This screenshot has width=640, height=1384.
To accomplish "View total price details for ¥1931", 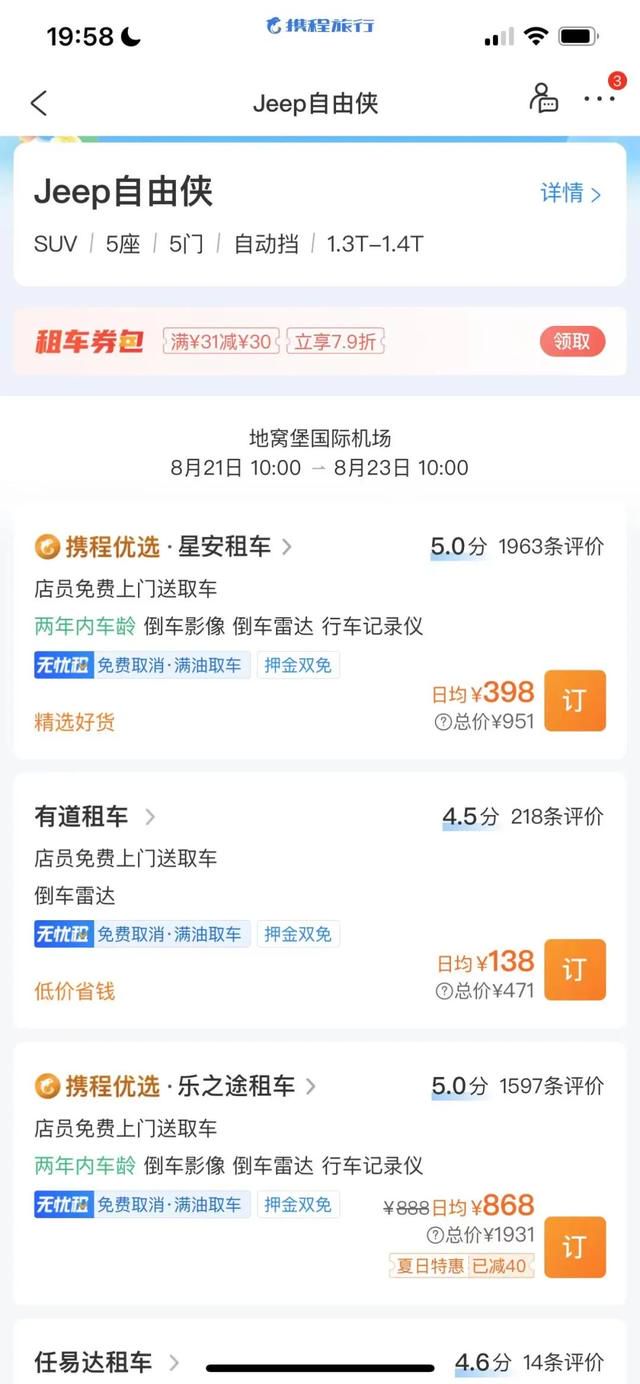I will click(480, 1235).
